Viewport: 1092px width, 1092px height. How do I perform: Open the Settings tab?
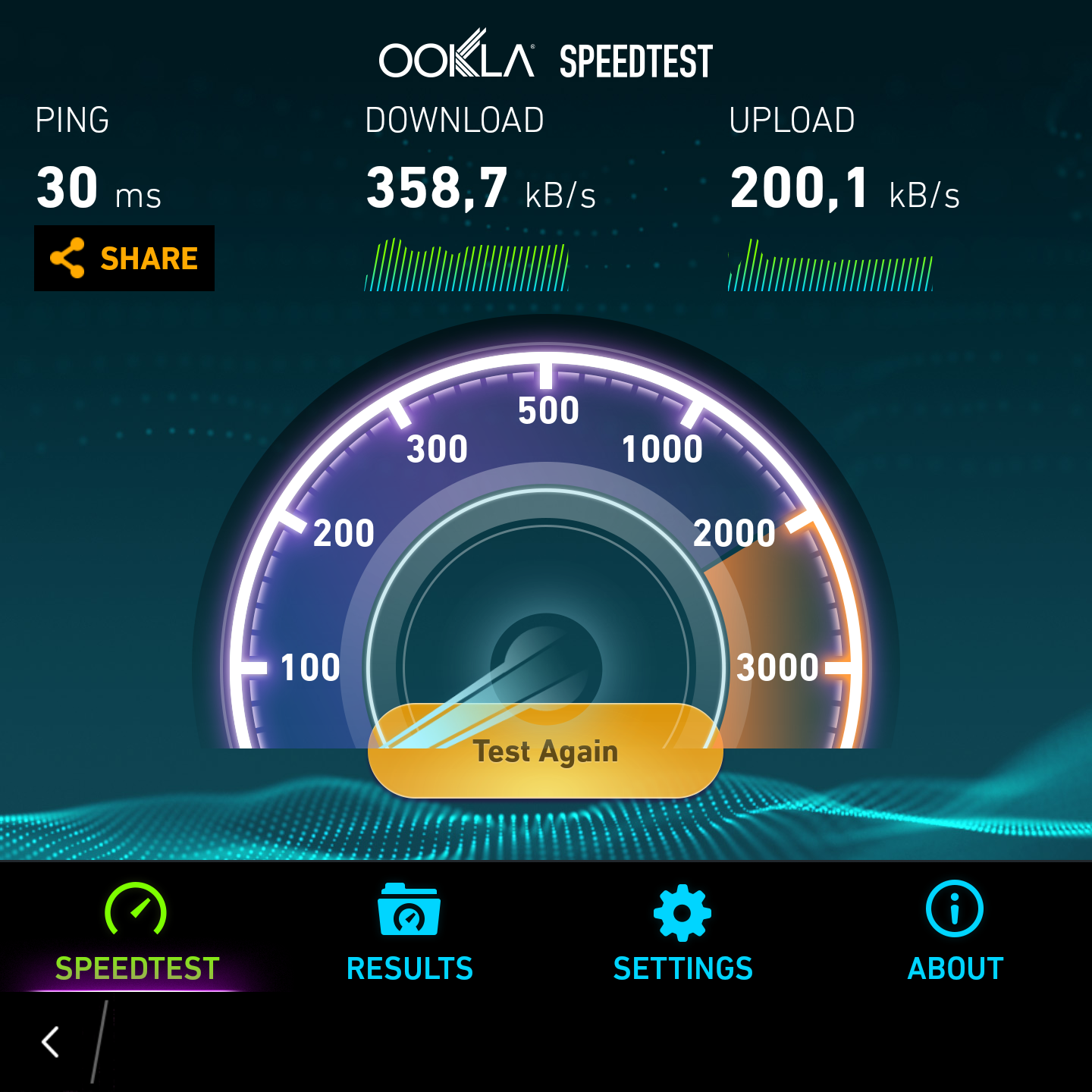point(682,933)
